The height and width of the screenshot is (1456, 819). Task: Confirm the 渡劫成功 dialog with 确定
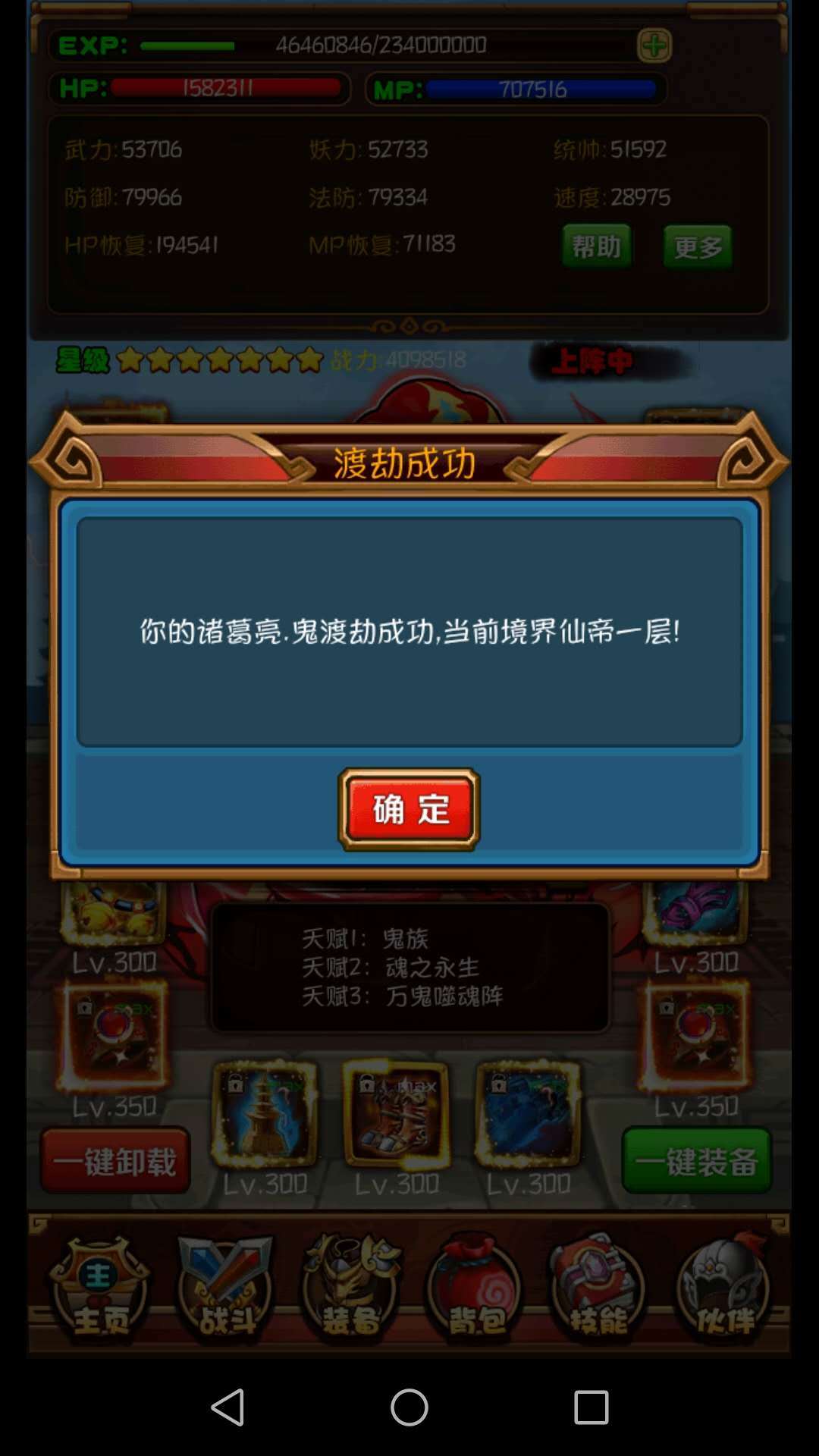click(x=409, y=809)
